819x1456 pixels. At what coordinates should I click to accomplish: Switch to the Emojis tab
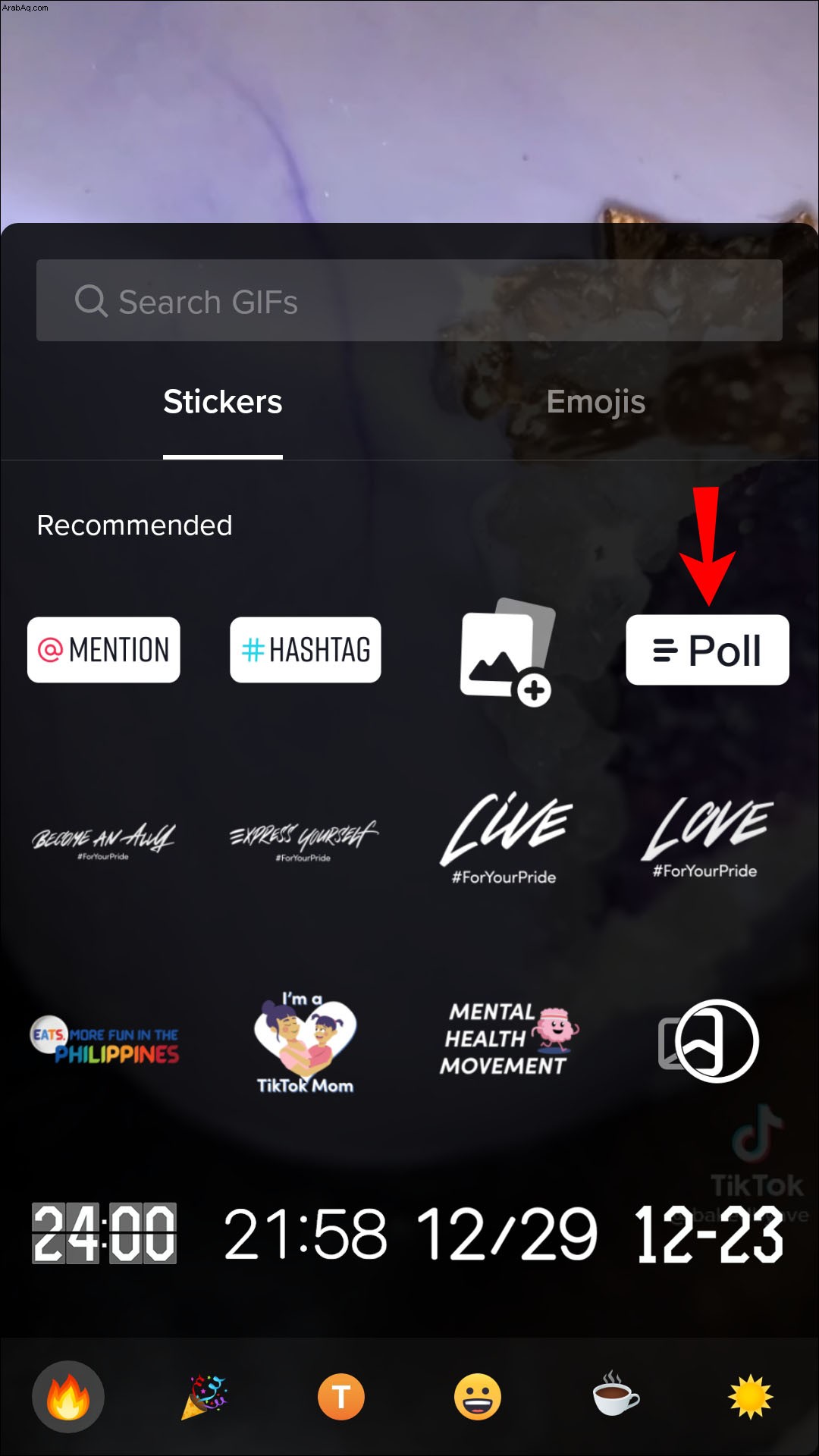pyautogui.click(x=595, y=402)
